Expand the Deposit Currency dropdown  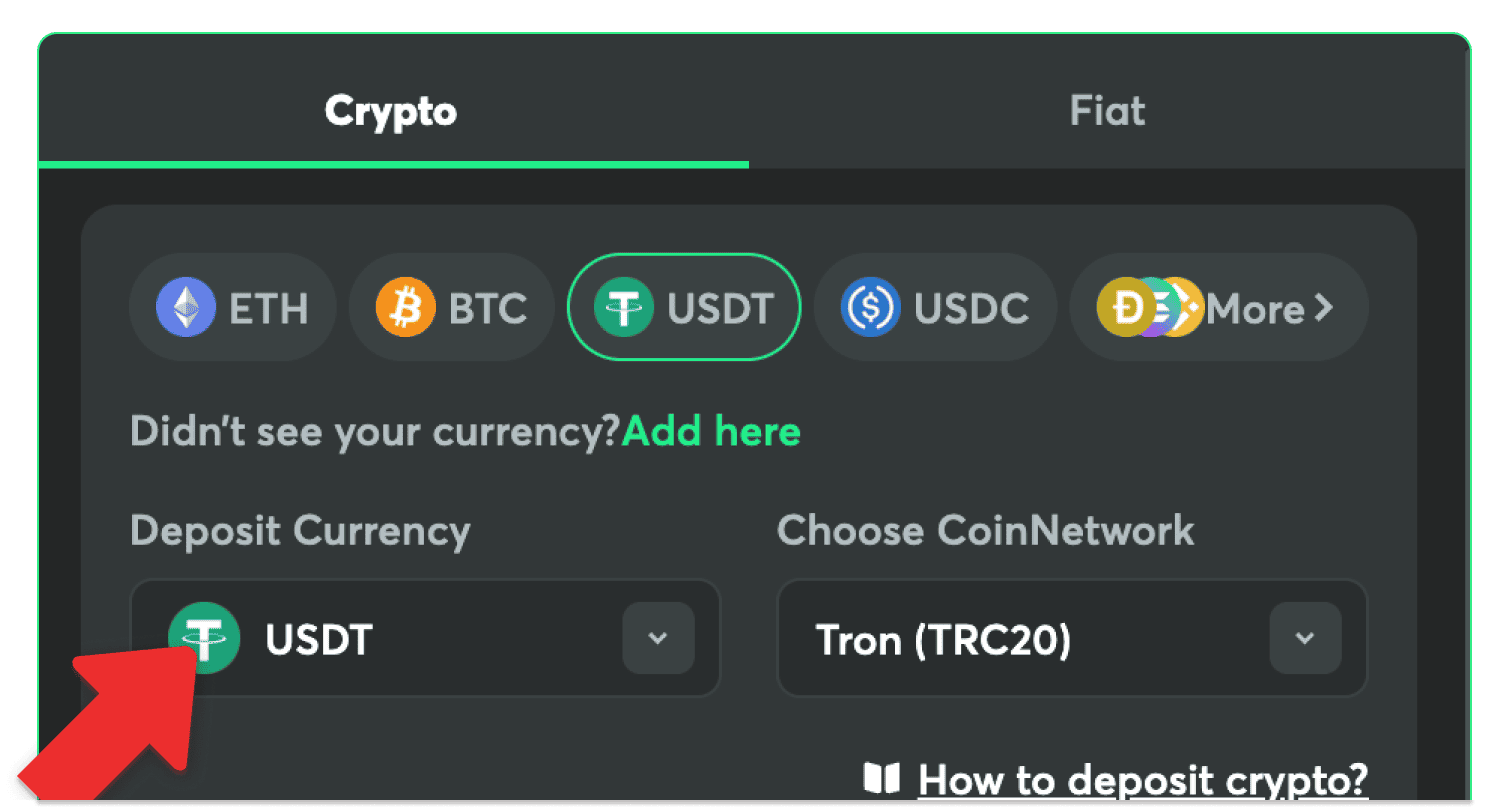click(657, 638)
